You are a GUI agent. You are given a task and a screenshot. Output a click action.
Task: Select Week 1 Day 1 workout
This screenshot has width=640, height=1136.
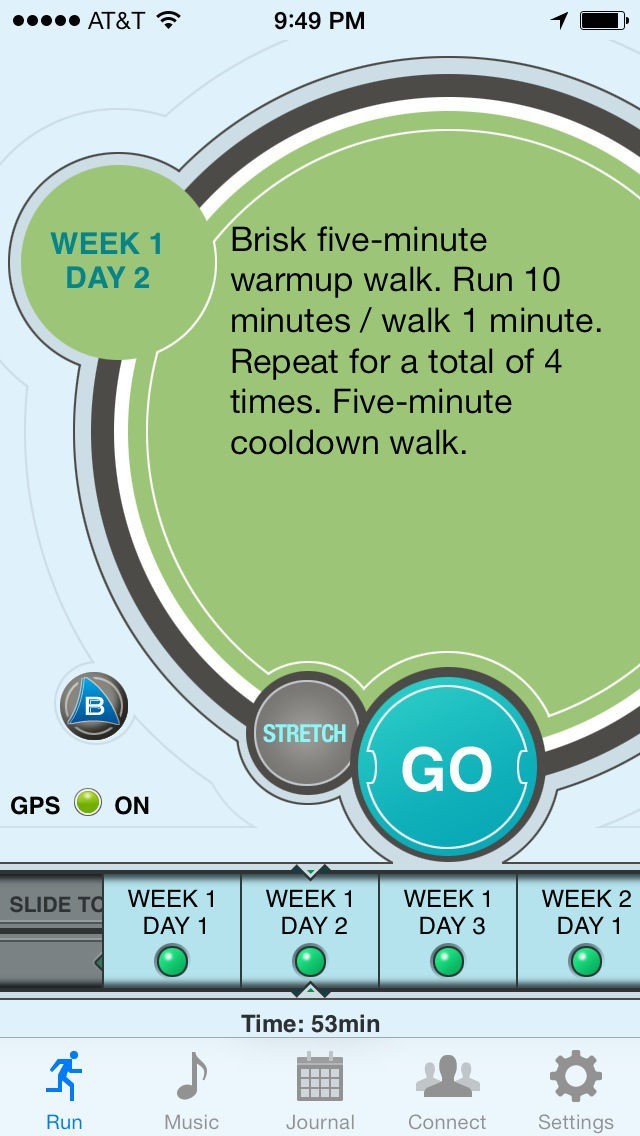click(x=172, y=930)
